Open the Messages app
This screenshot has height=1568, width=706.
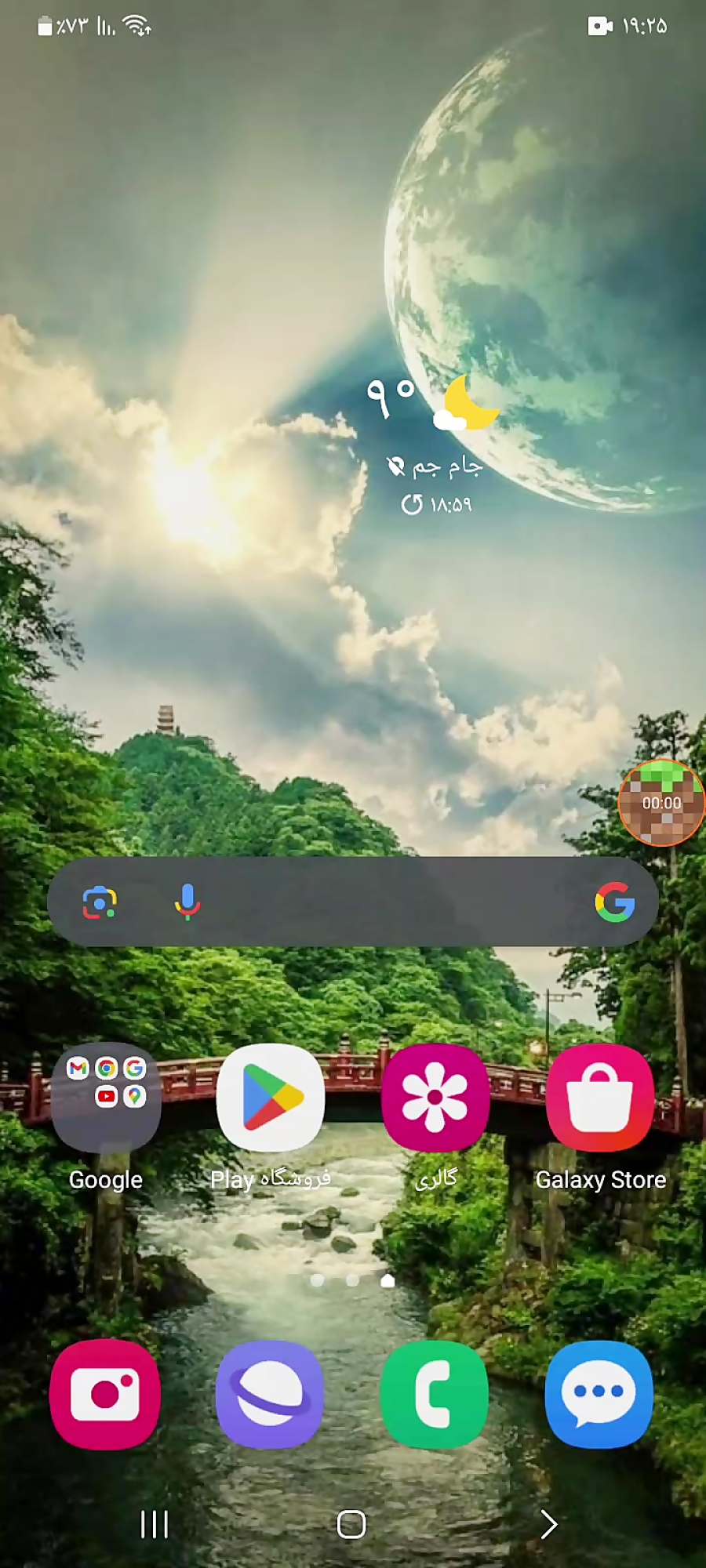coord(599,1394)
